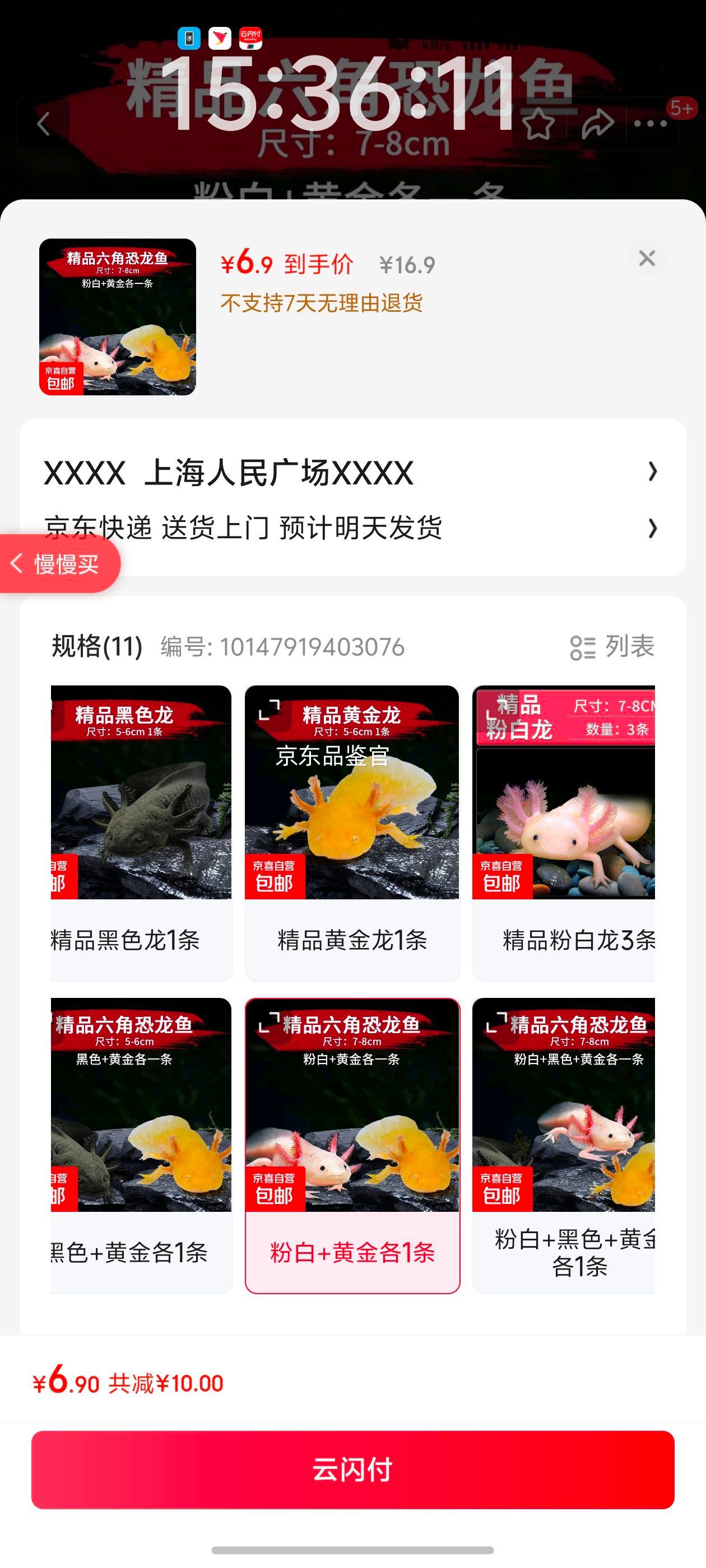The width and height of the screenshot is (706, 1568).
Task: Open the three-dot overflow menu
Action: pyautogui.click(x=651, y=124)
